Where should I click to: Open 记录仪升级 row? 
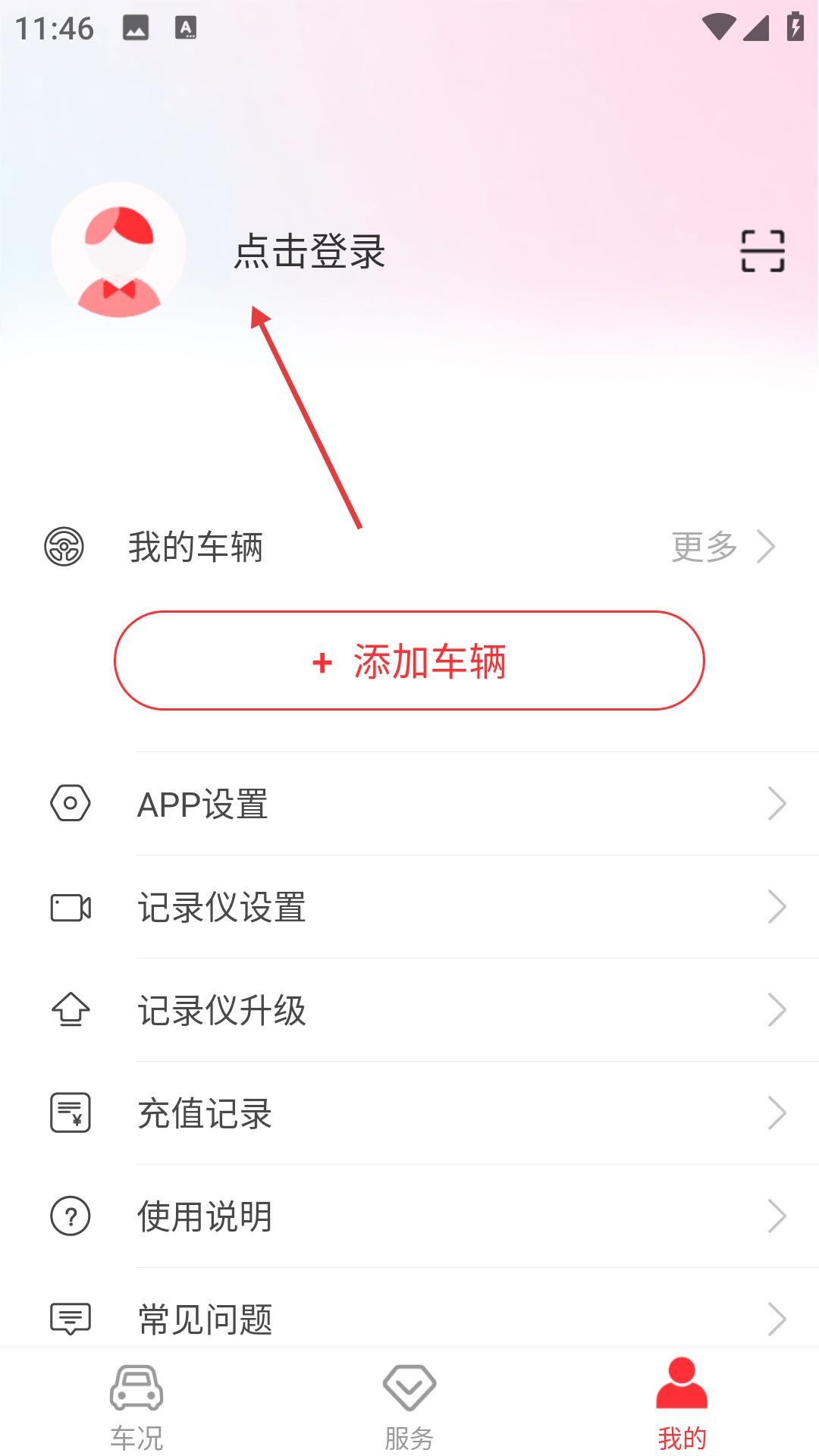pos(409,1010)
